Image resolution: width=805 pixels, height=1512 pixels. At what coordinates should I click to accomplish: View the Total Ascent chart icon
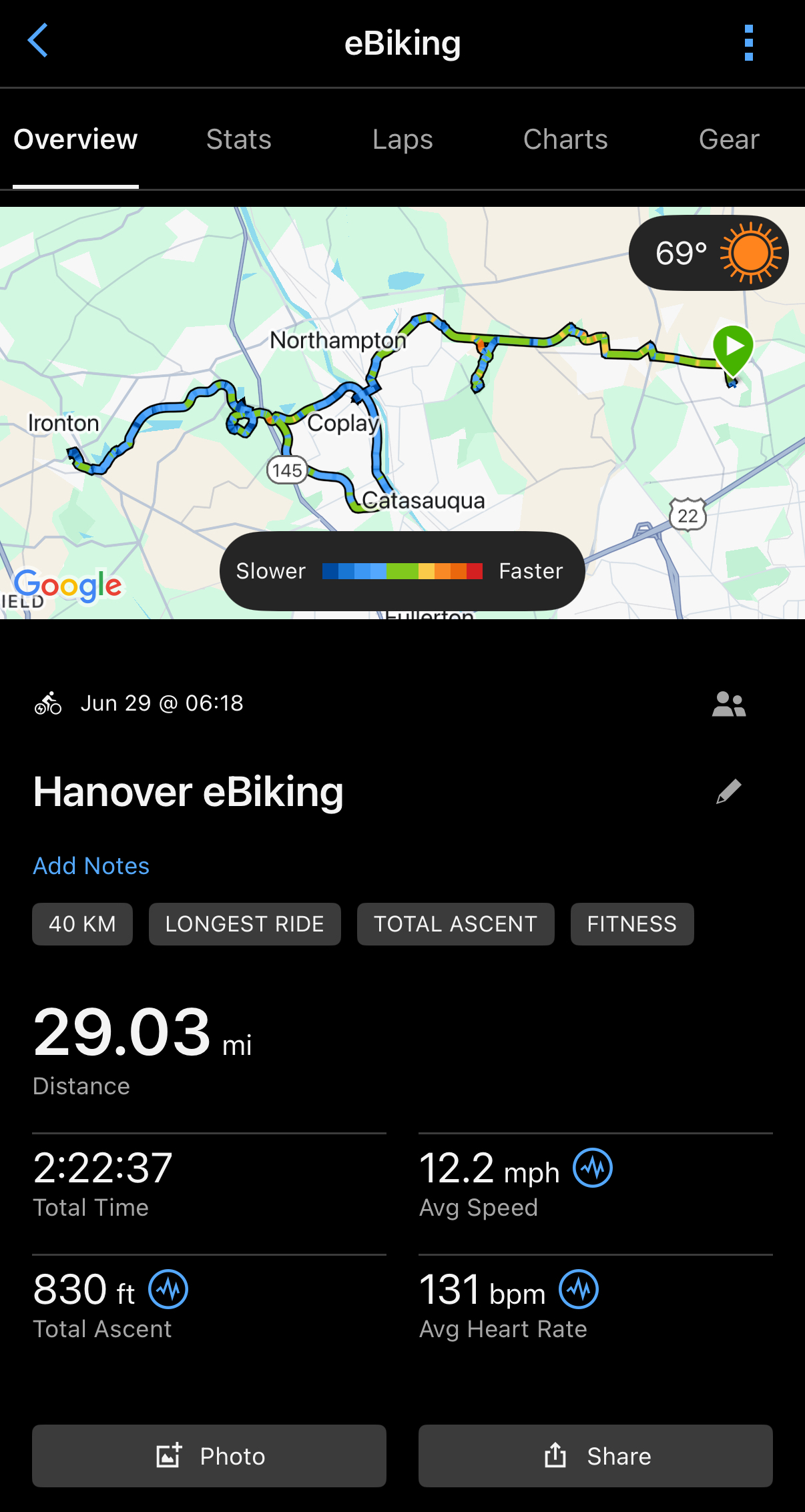168,1290
